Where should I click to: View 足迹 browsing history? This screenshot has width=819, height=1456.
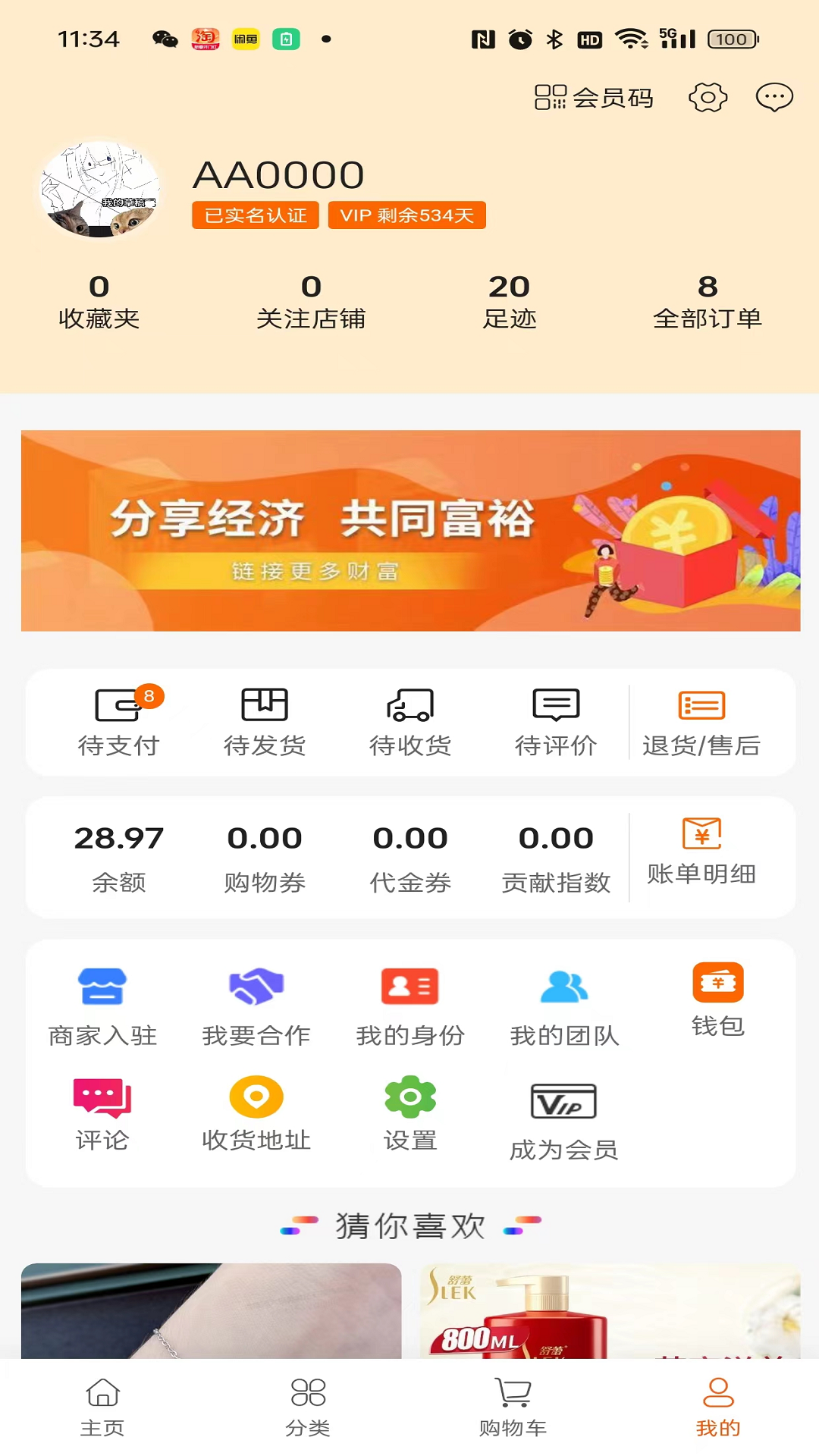[x=509, y=302]
